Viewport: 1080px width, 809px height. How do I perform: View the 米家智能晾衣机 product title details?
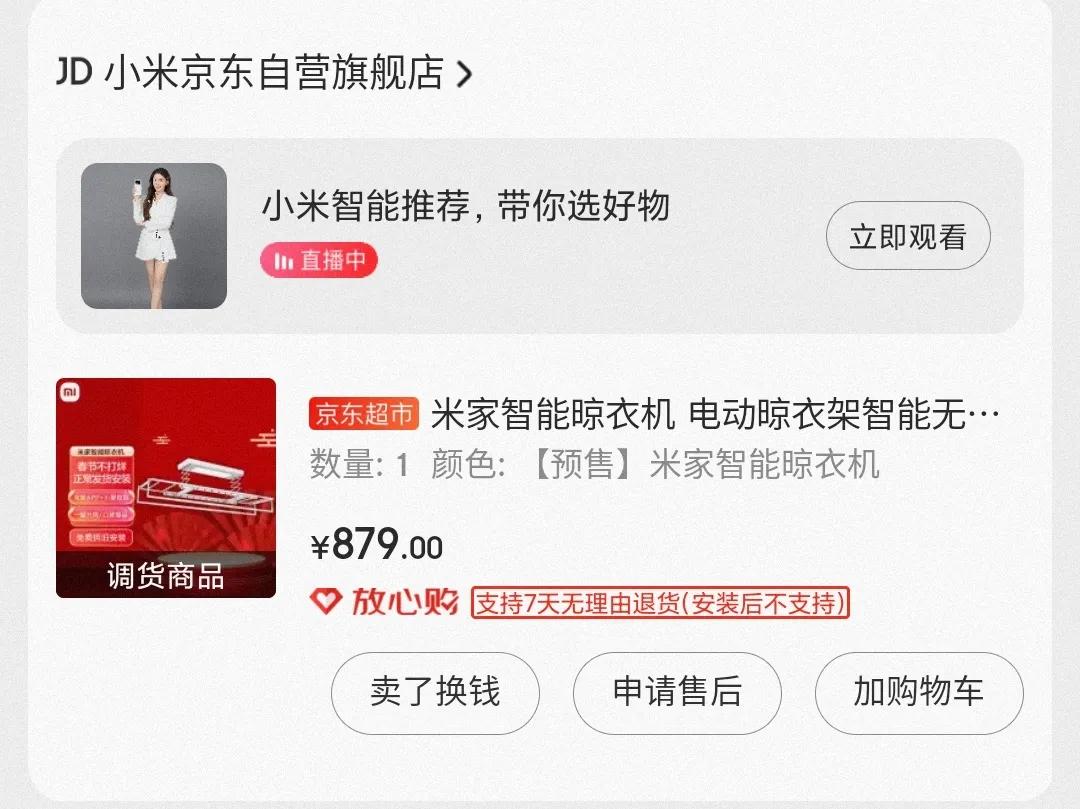[x=715, y=414]
